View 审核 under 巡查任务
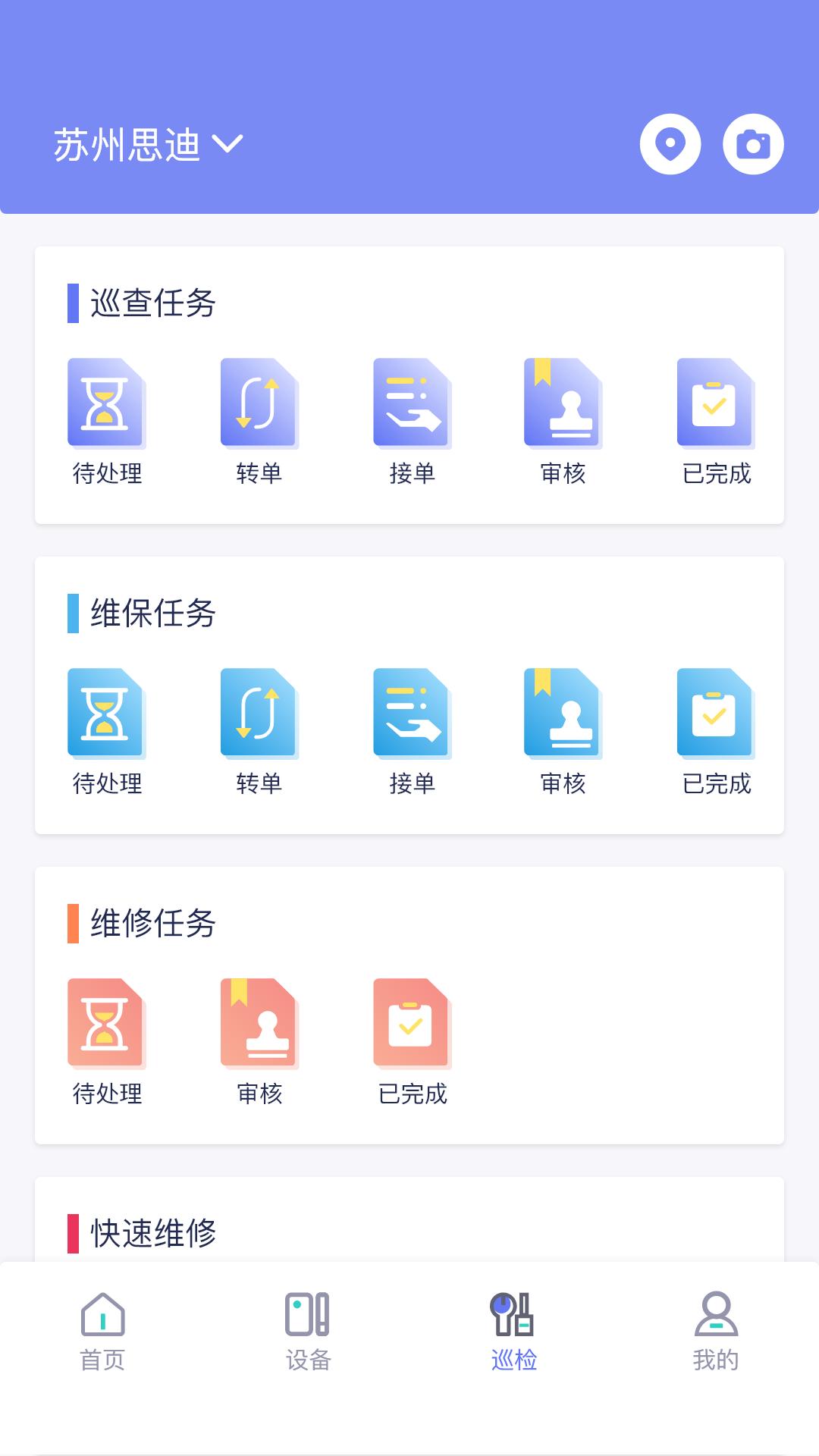 click(x=563, y=421)
